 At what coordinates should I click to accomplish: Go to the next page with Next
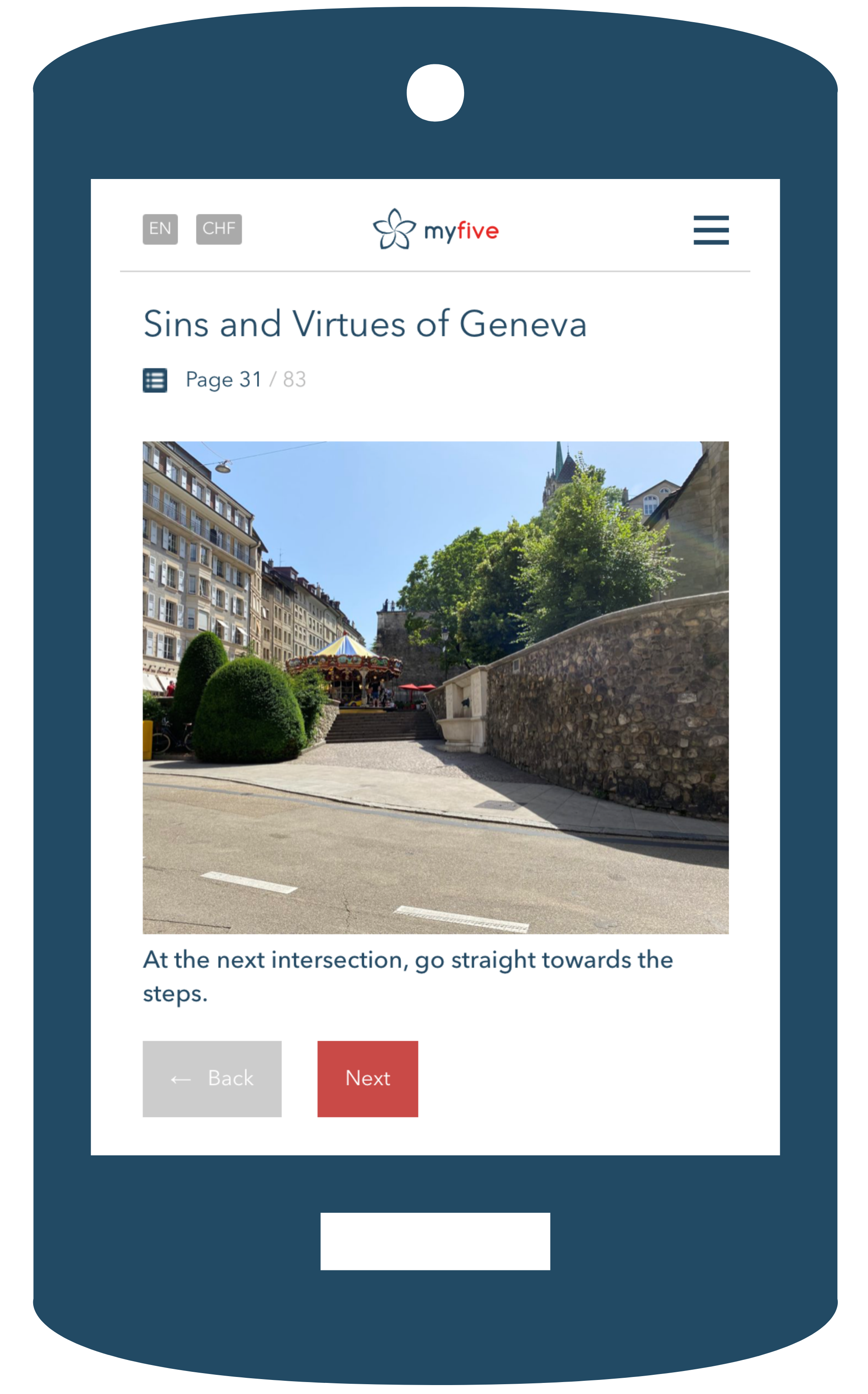[367, 1078]
